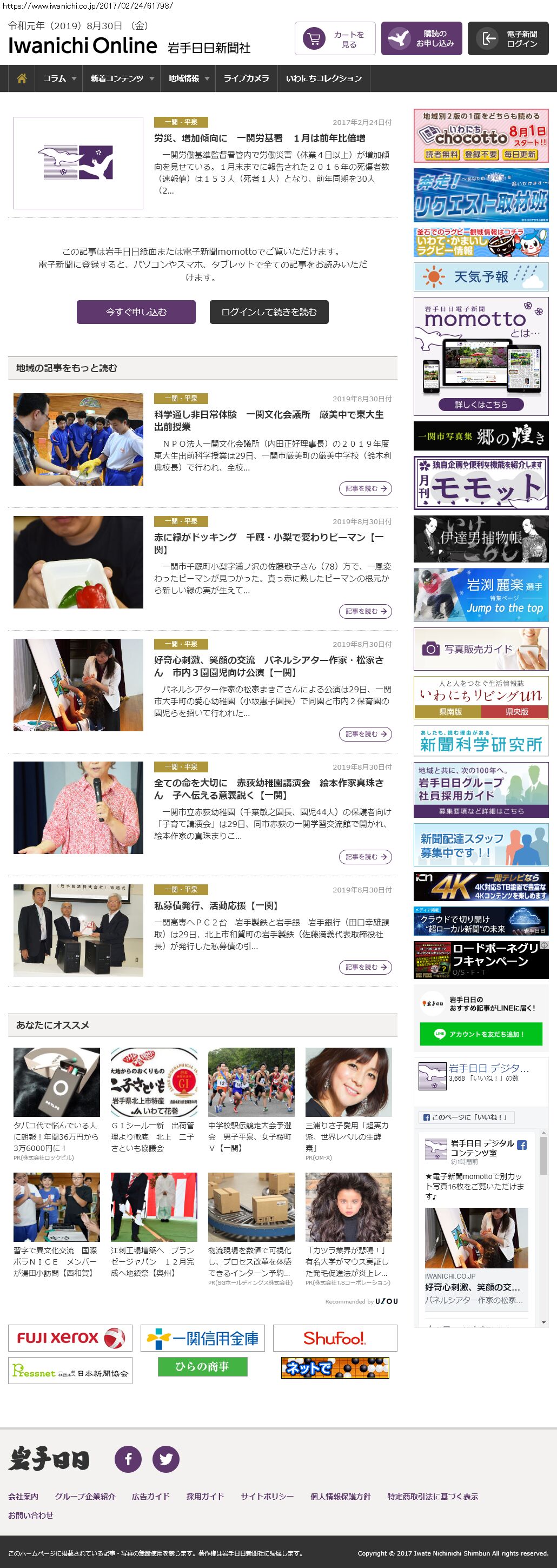Read the 科学通し非日常体験 article
557x1568 pixels.
268,421
